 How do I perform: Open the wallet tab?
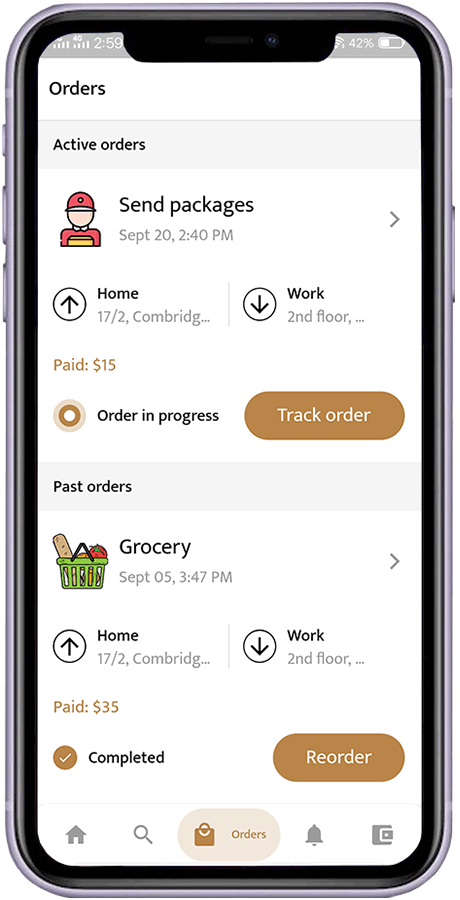coord(382,835)
